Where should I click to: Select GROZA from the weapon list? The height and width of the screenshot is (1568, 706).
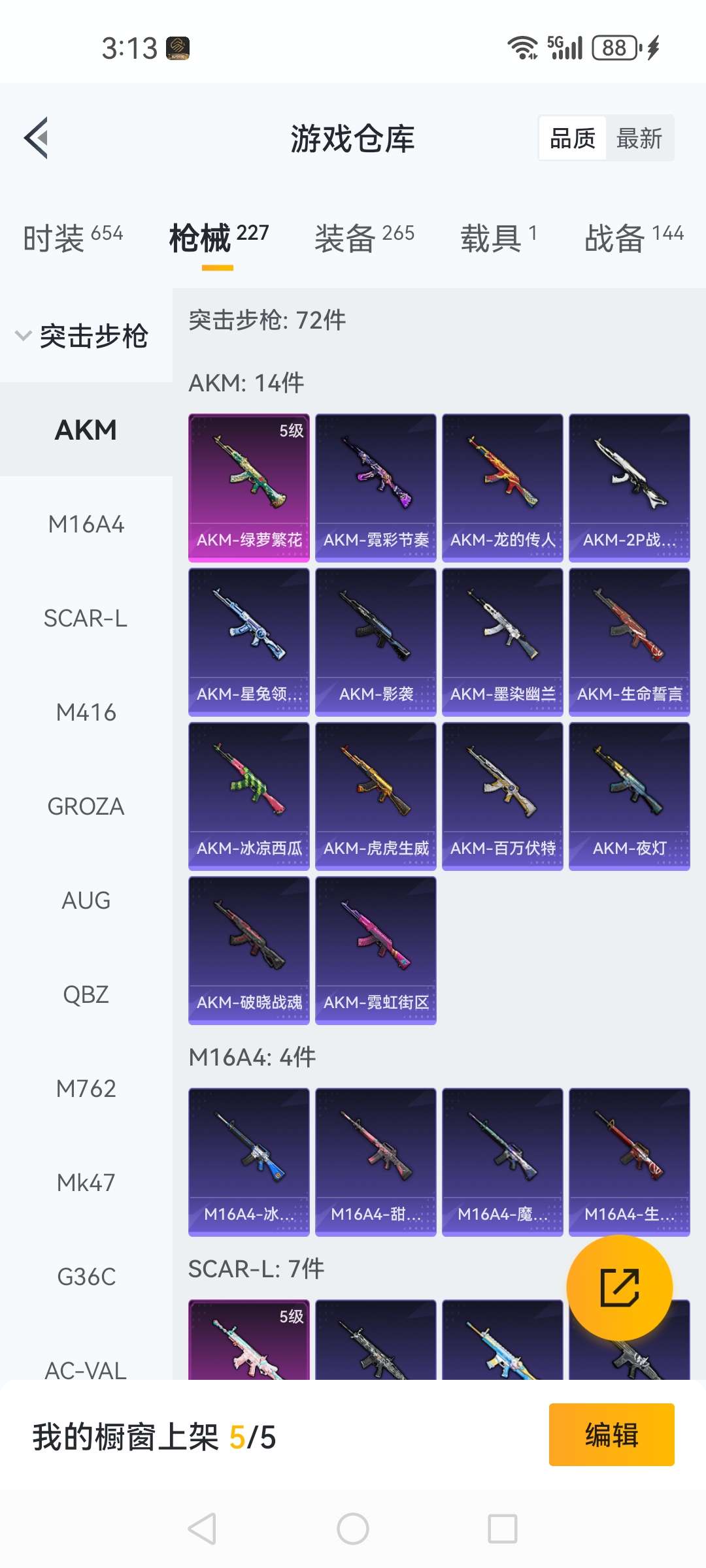point(86,806)
